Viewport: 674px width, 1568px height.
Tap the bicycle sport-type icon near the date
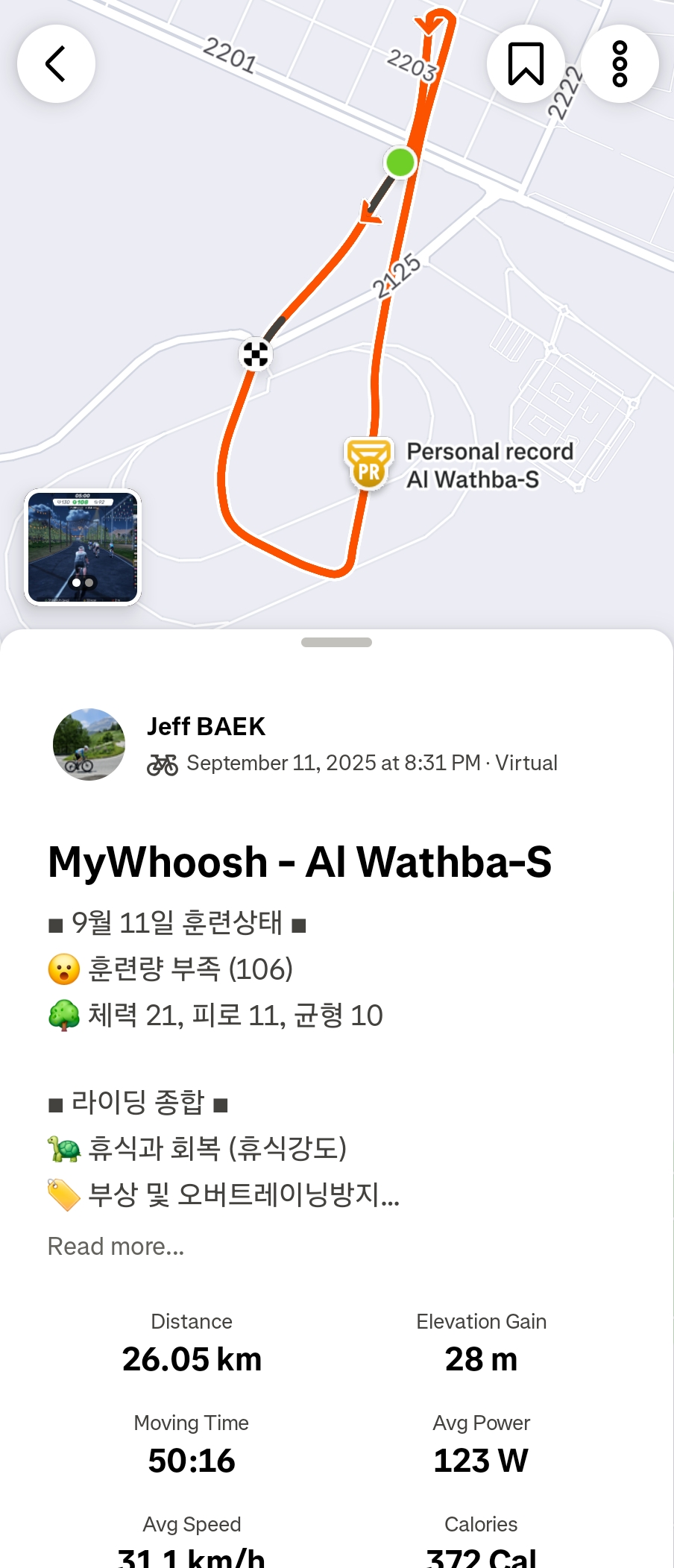pyautogui.click(x=163, y=763)
